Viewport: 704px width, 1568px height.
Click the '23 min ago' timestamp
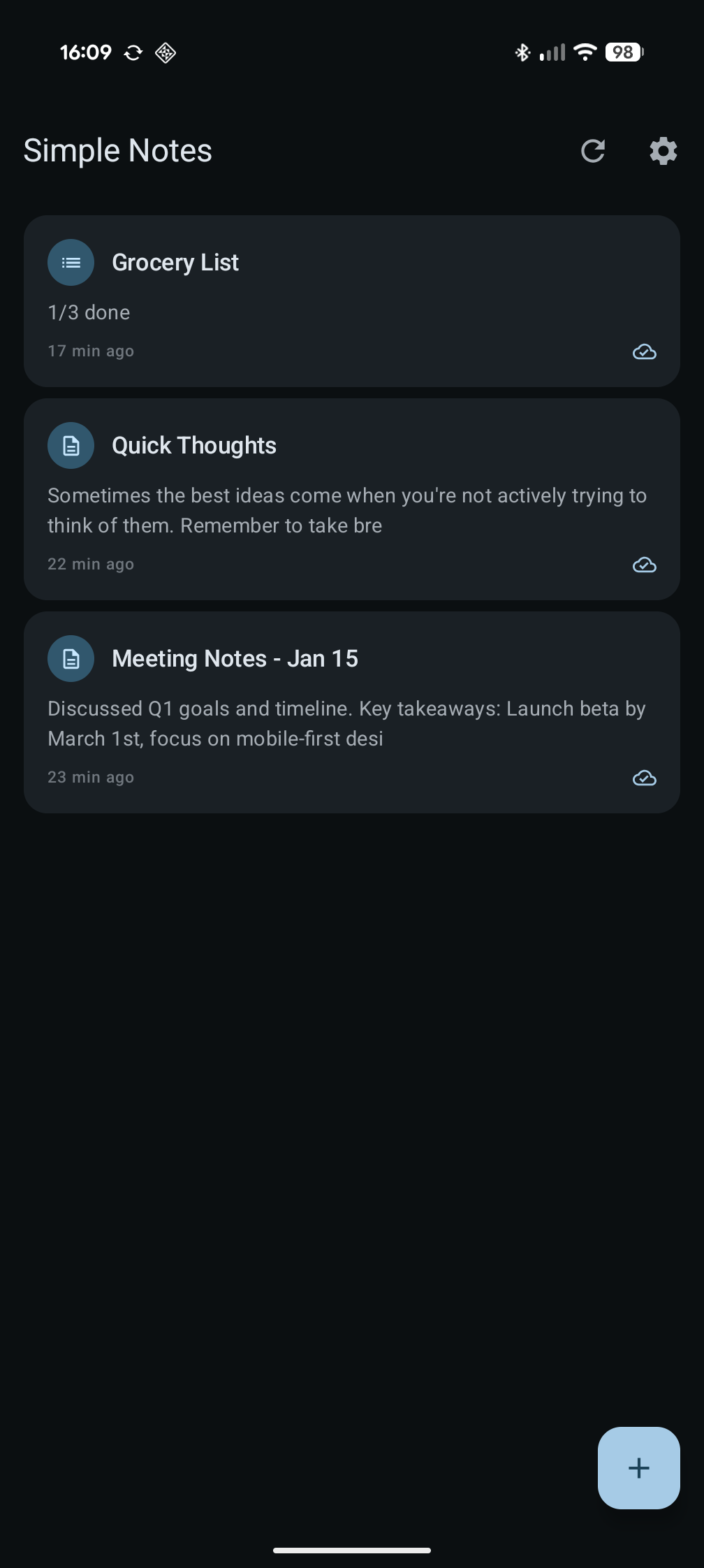coord(90,777)
